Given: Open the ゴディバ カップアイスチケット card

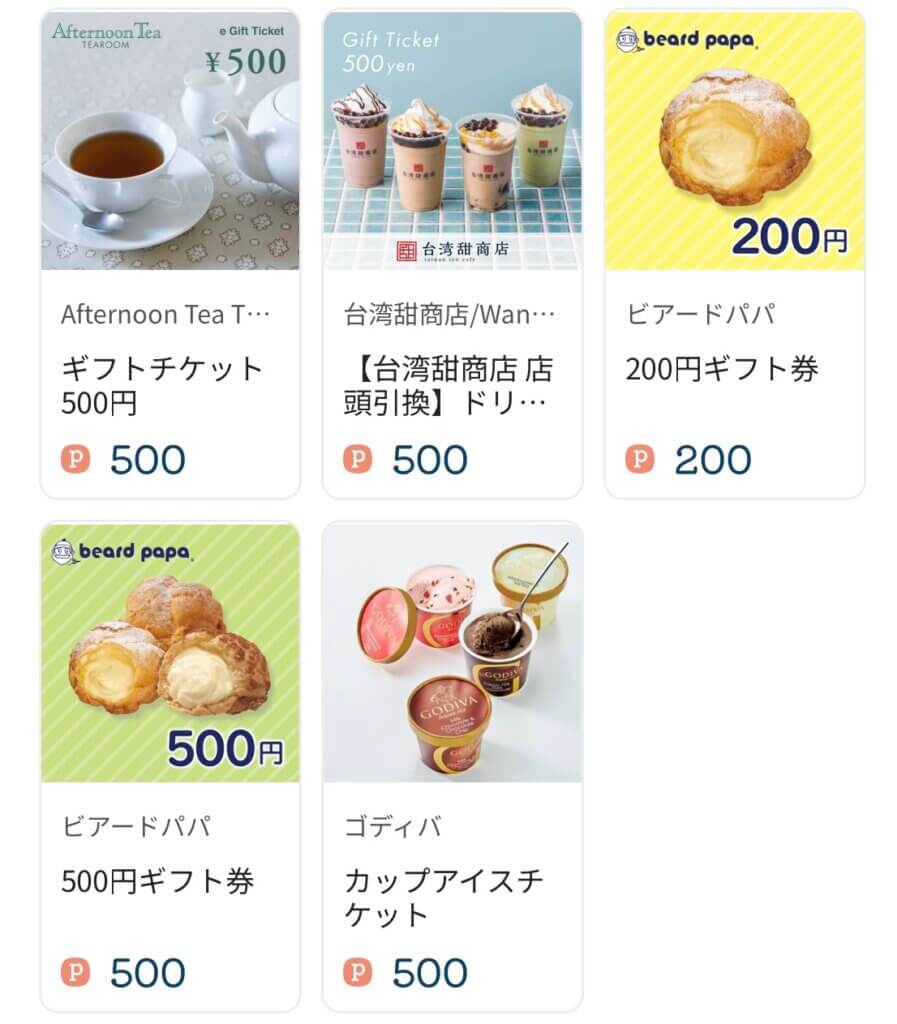Looking at the screenshot, I should 452,766.
